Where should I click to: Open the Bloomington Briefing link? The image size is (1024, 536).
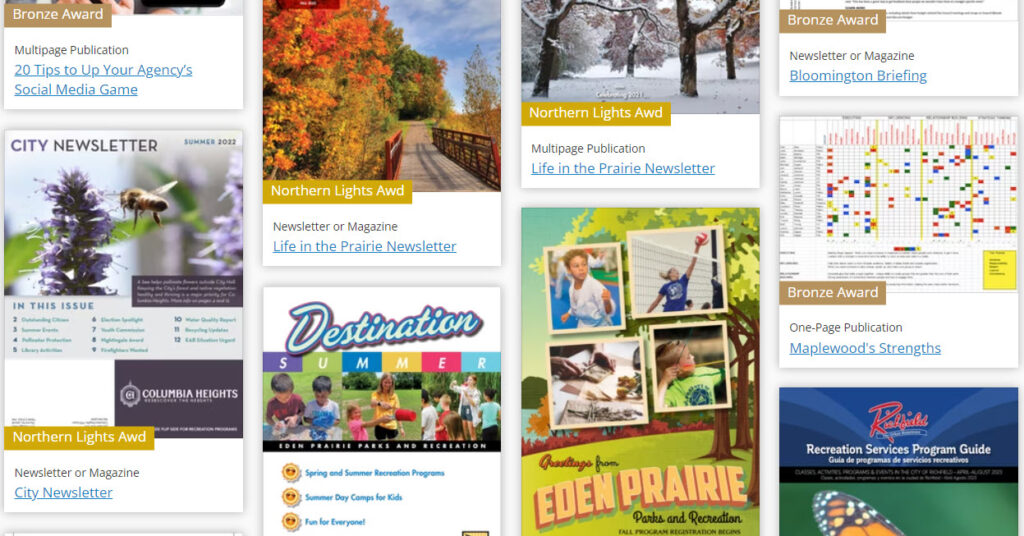(857, 75)
